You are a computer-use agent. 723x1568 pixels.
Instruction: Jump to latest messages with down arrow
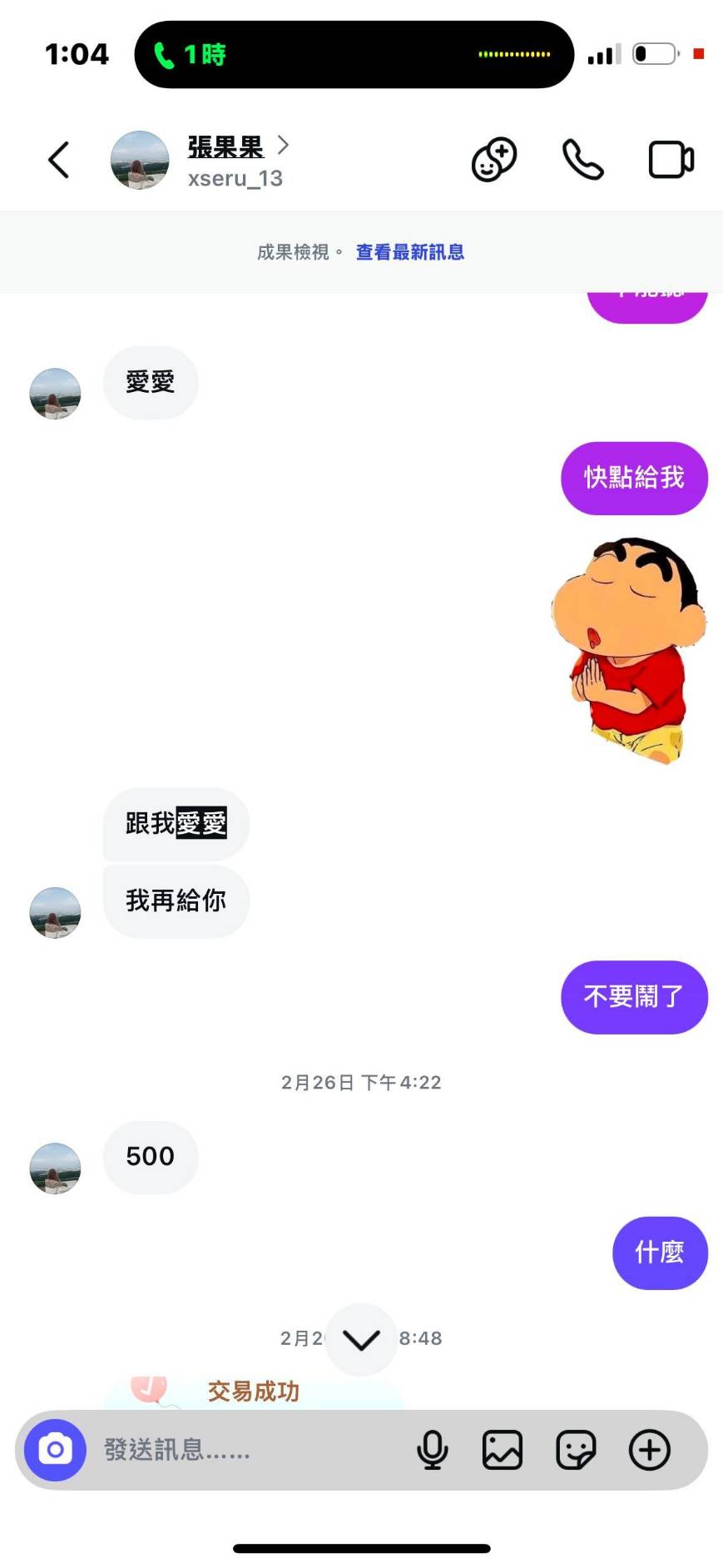tap(361, 1339)
